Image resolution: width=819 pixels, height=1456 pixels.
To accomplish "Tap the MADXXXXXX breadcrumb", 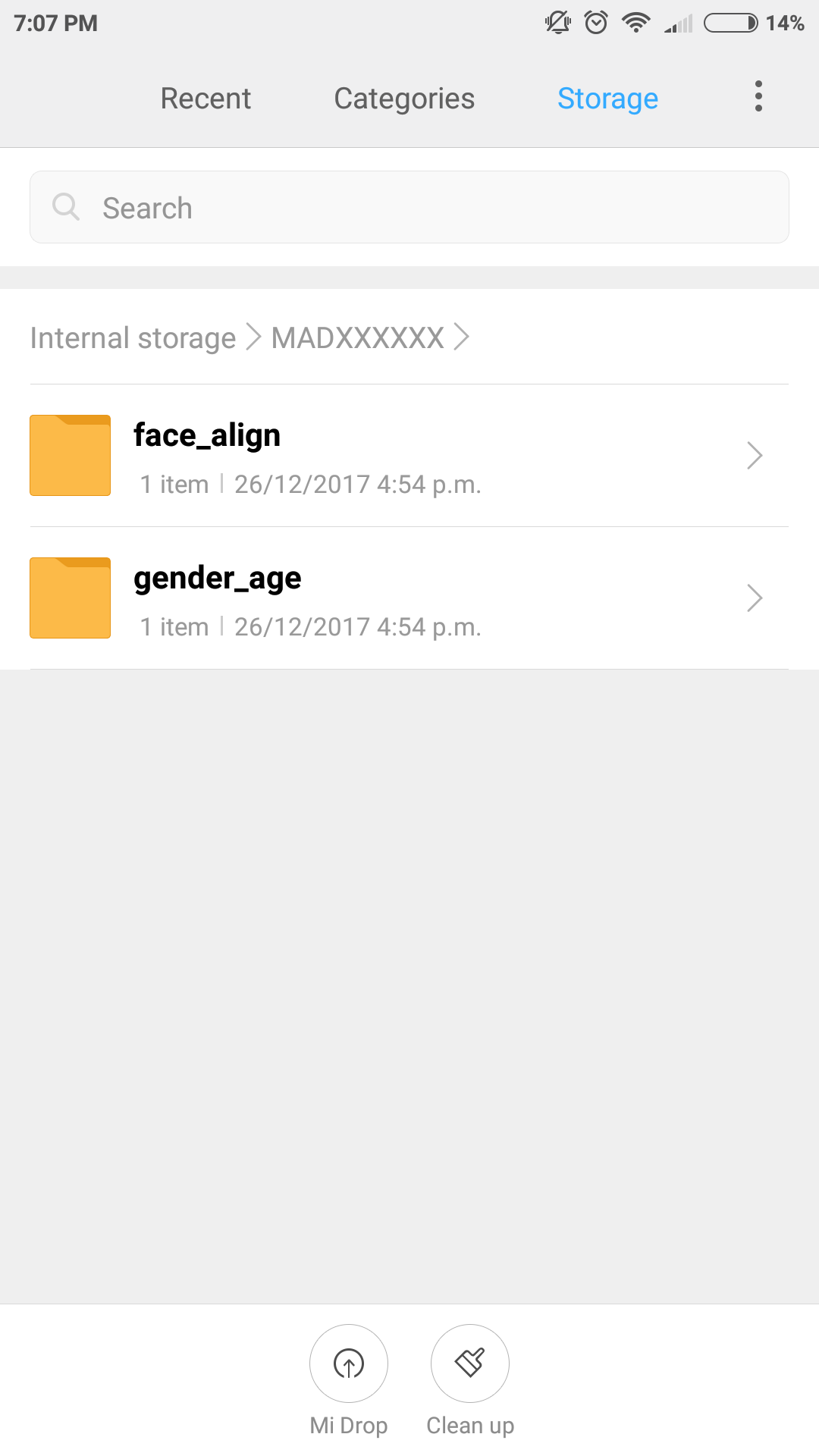I will [358, 337].
